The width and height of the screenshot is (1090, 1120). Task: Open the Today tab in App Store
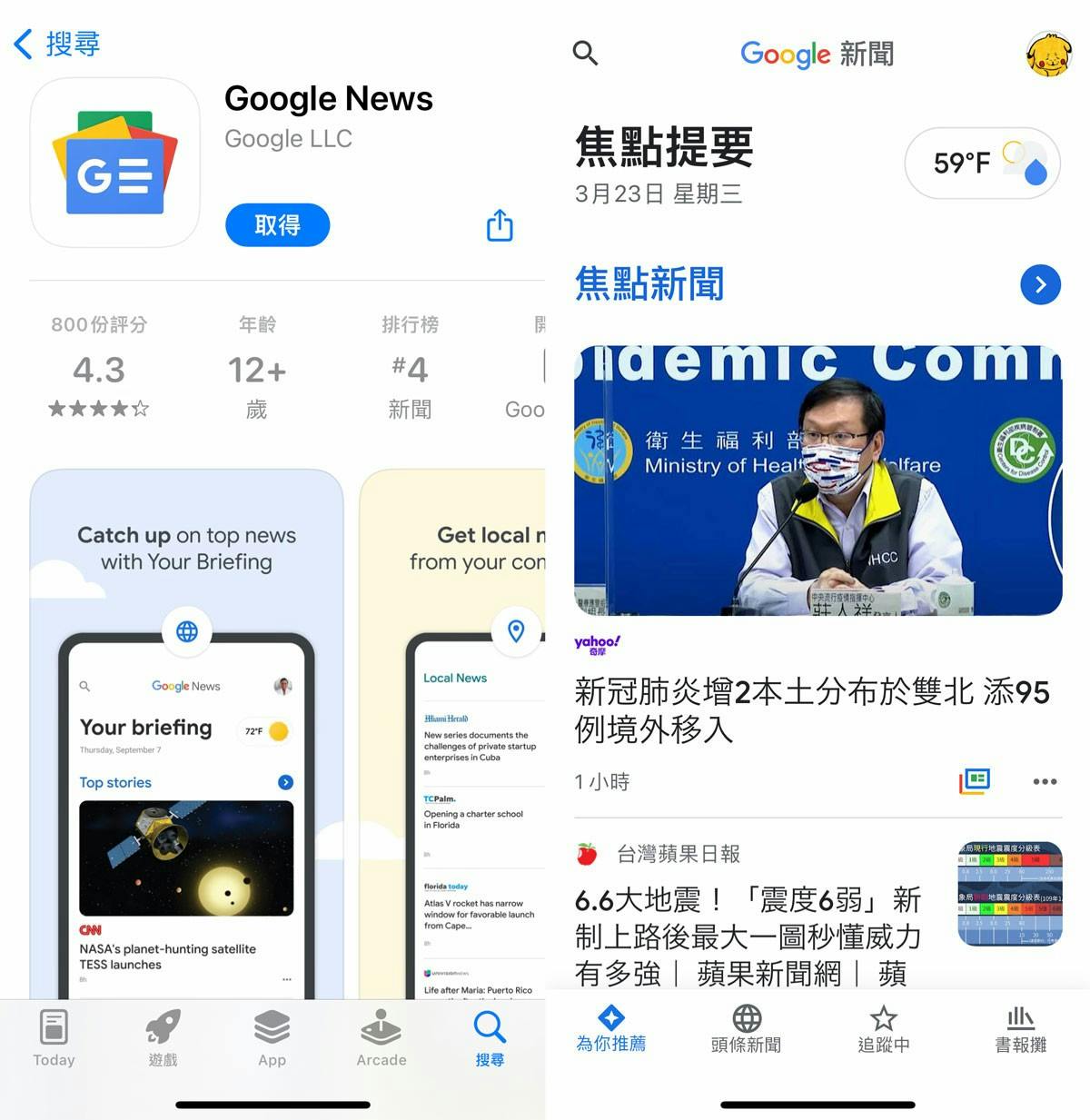pyautogui.click(x=54, y=1037)
